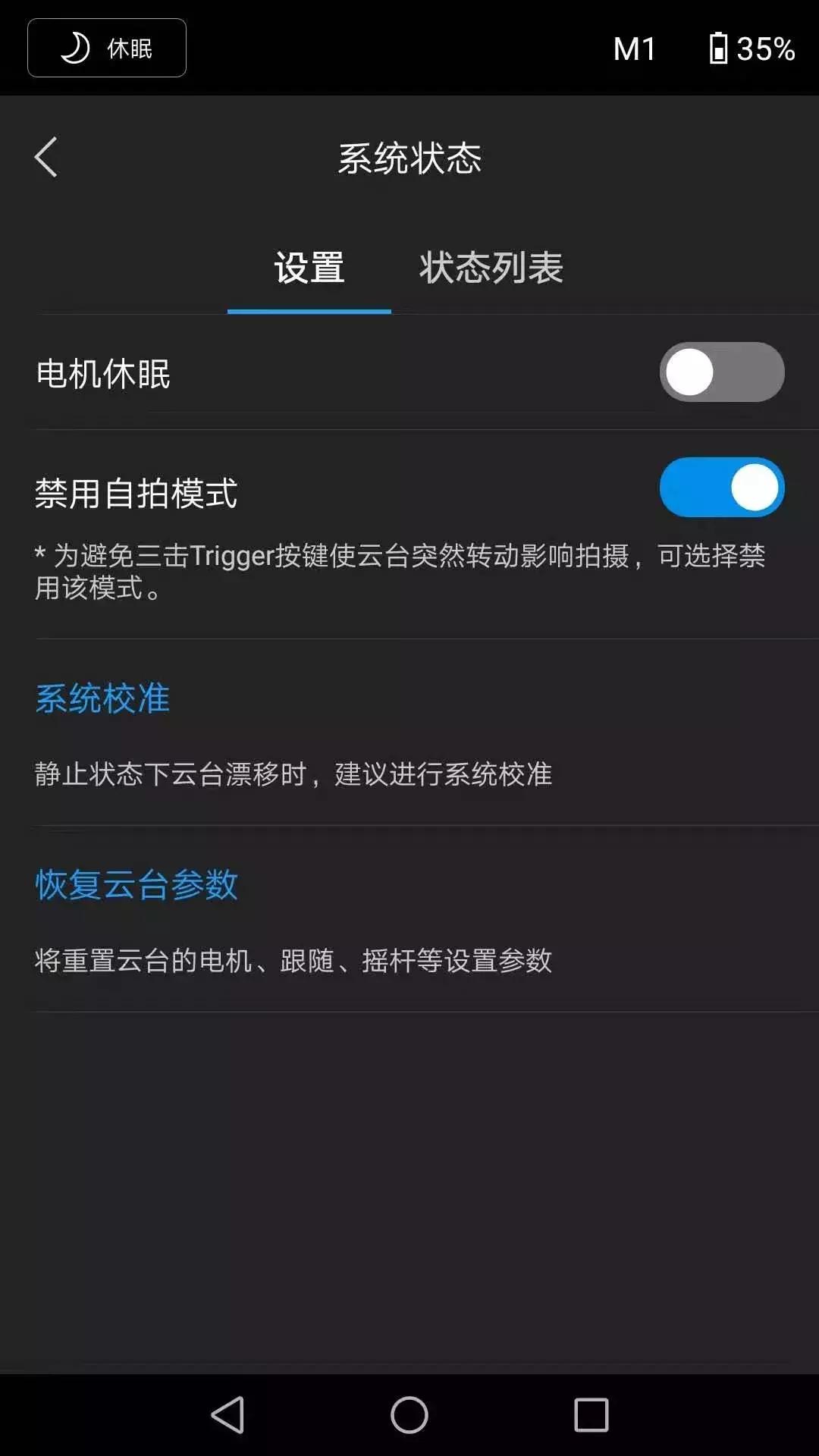819x1456 pixels.
Task: Disable the 禁用自拍模式 selfie mode toggle
Action: pyautogui.click(x=720, y=488)
